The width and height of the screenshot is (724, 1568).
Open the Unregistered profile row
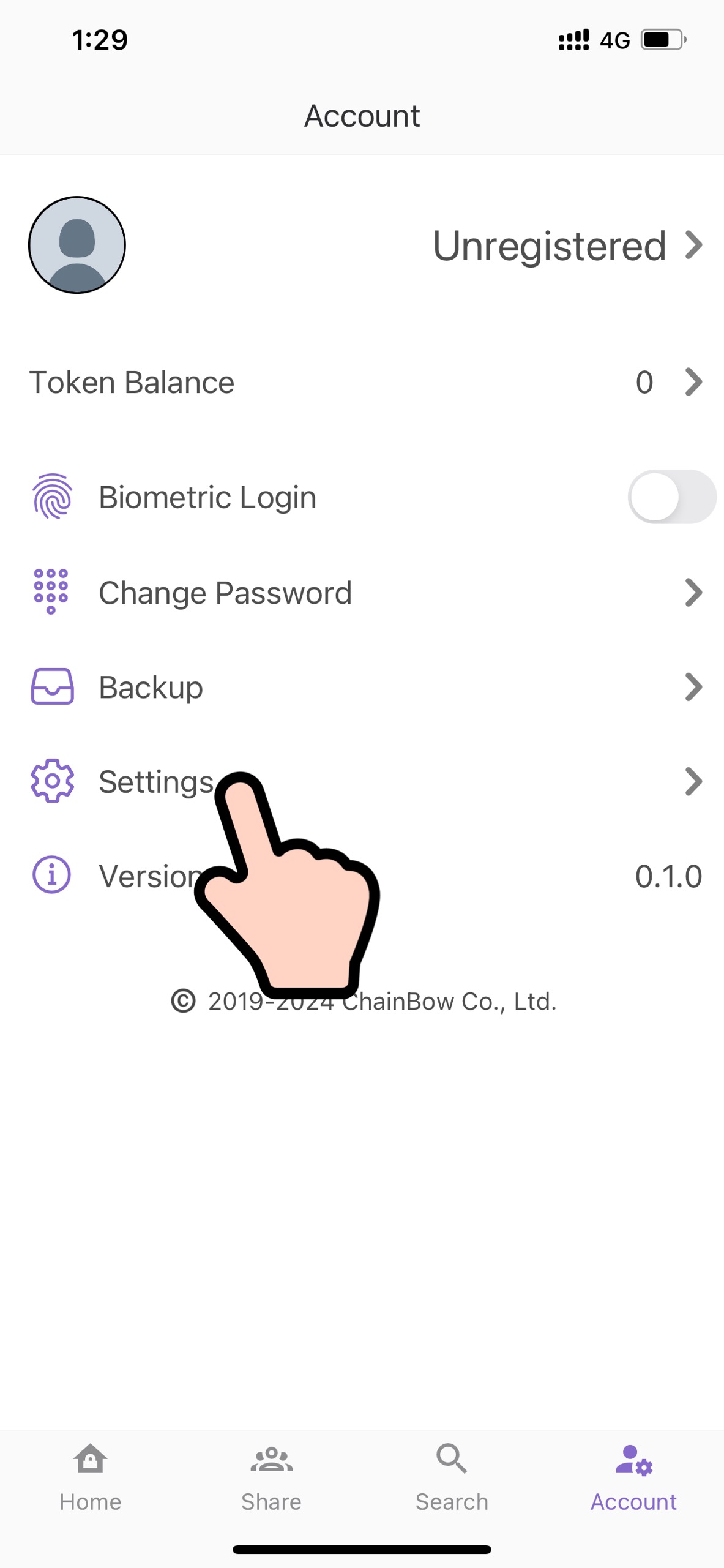(566, 246)
